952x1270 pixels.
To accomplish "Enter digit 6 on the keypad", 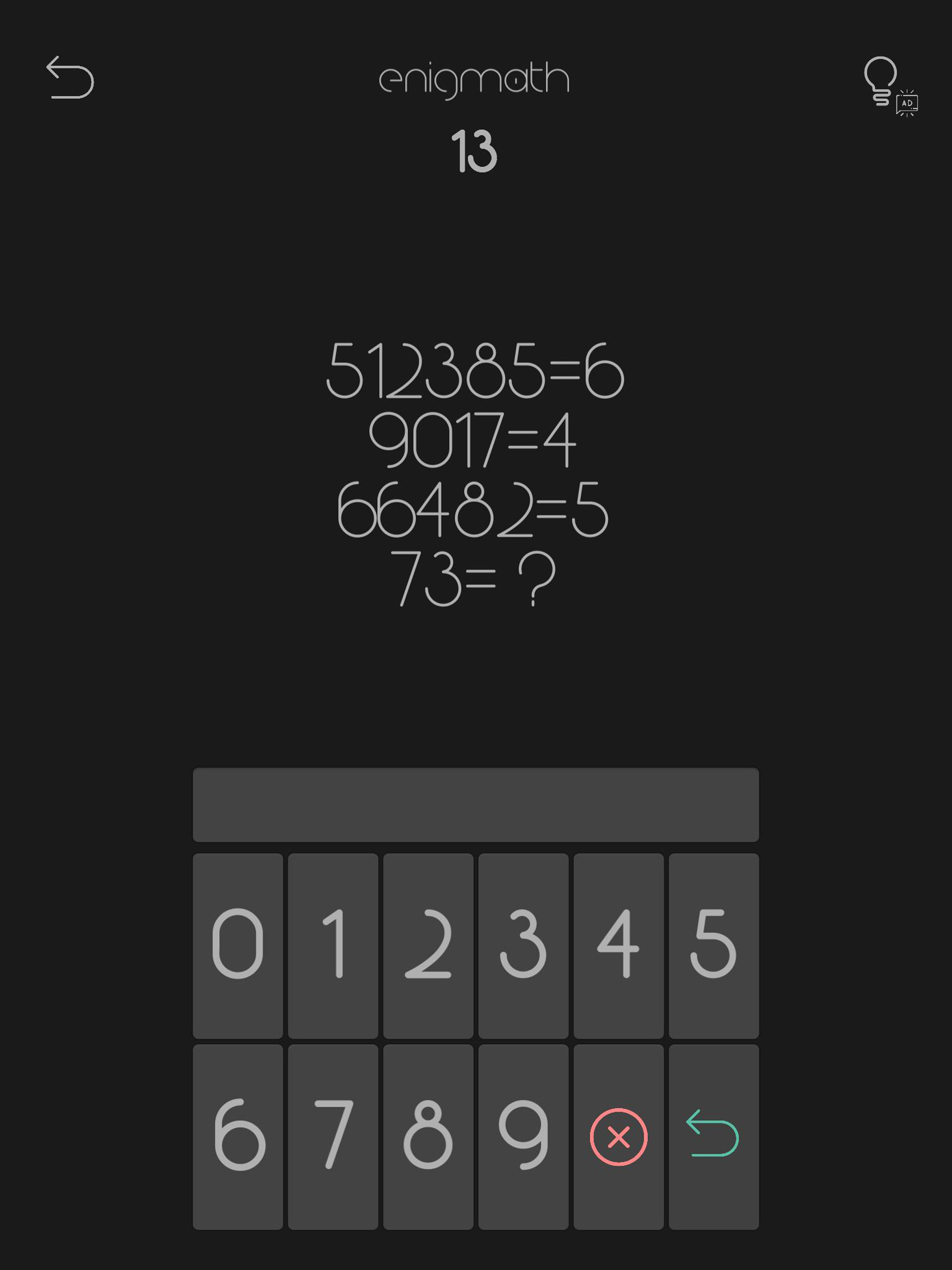I will click(238, 1137).
